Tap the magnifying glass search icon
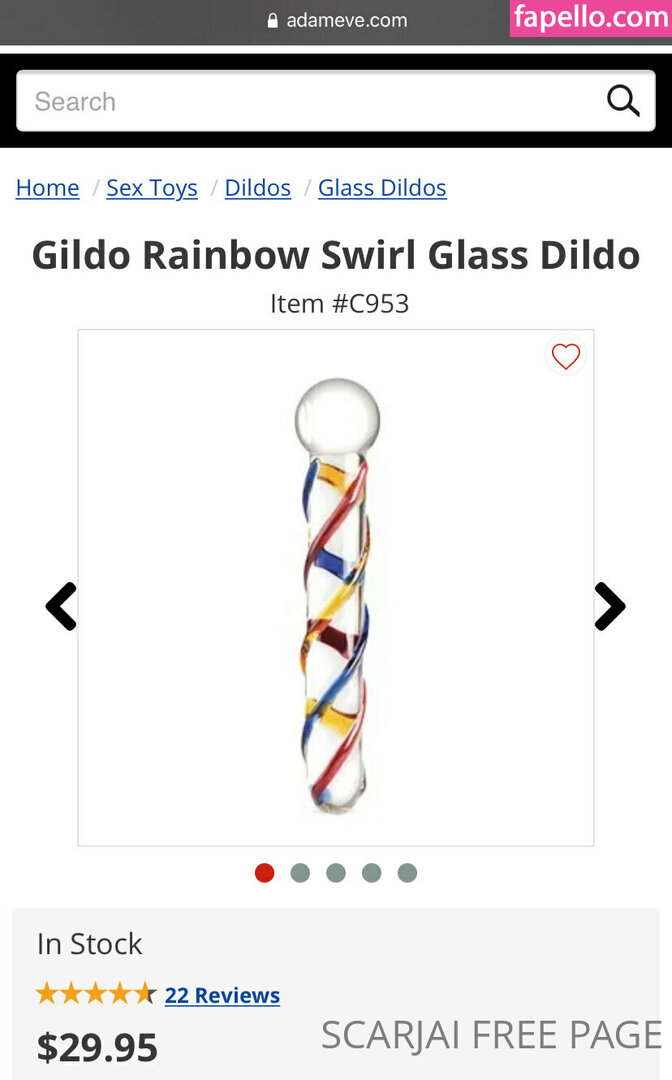Viewport: 672px width, 1080px height. point(623,101)
